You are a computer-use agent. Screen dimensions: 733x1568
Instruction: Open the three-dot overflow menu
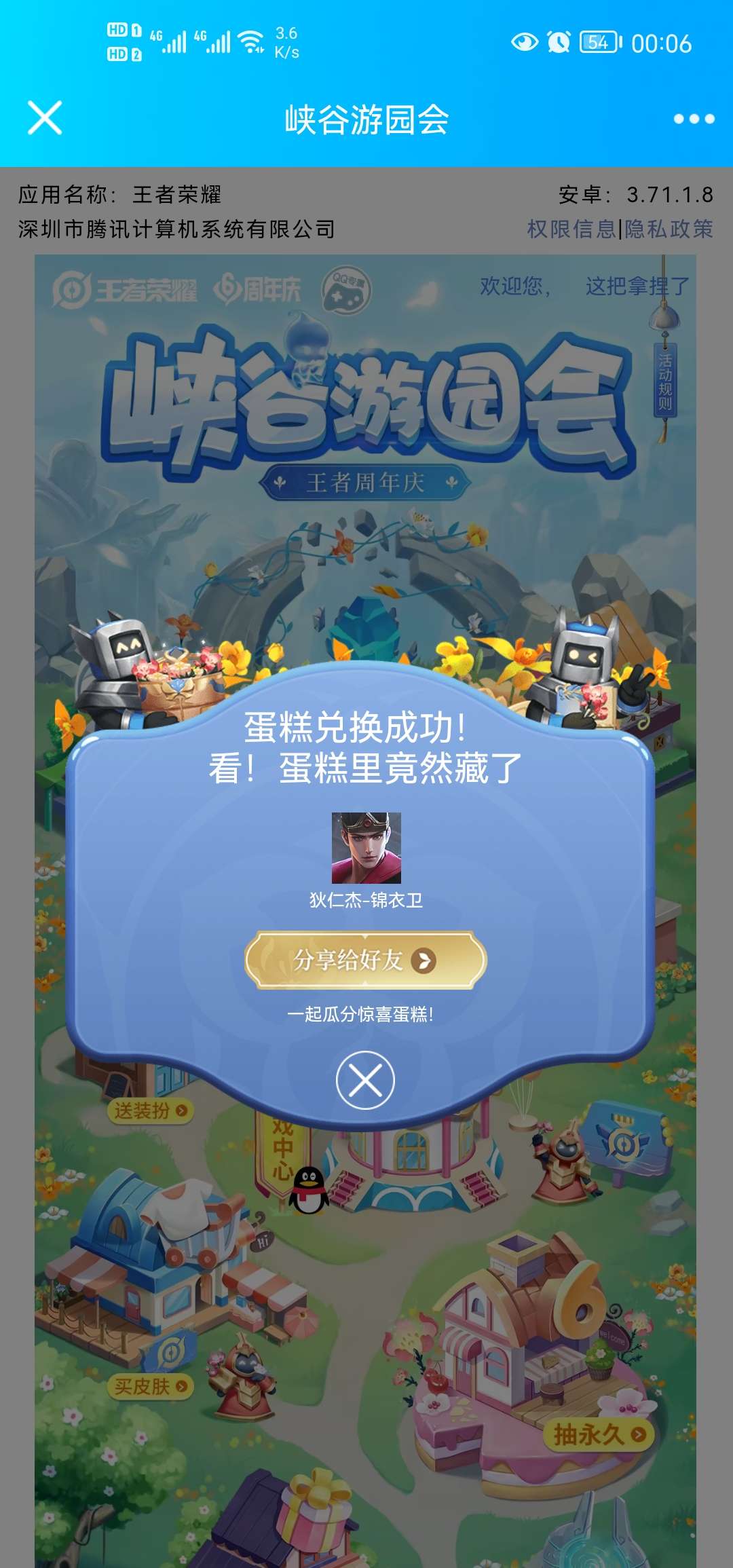[x=693, y=119]
